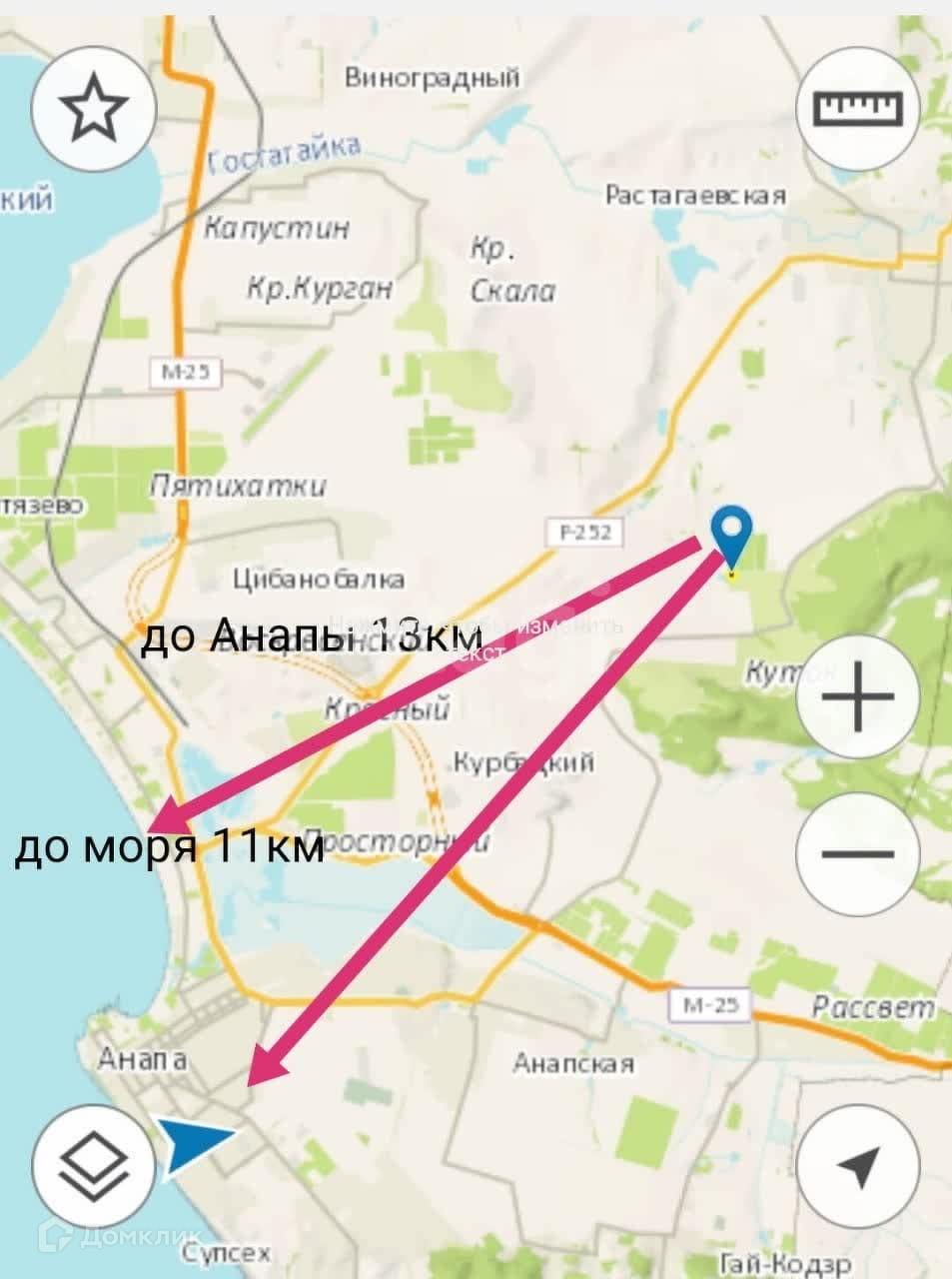Open the map layers selector
Screen dimensions: 952x1279
pyautogui.click(x=94, y=1165)
